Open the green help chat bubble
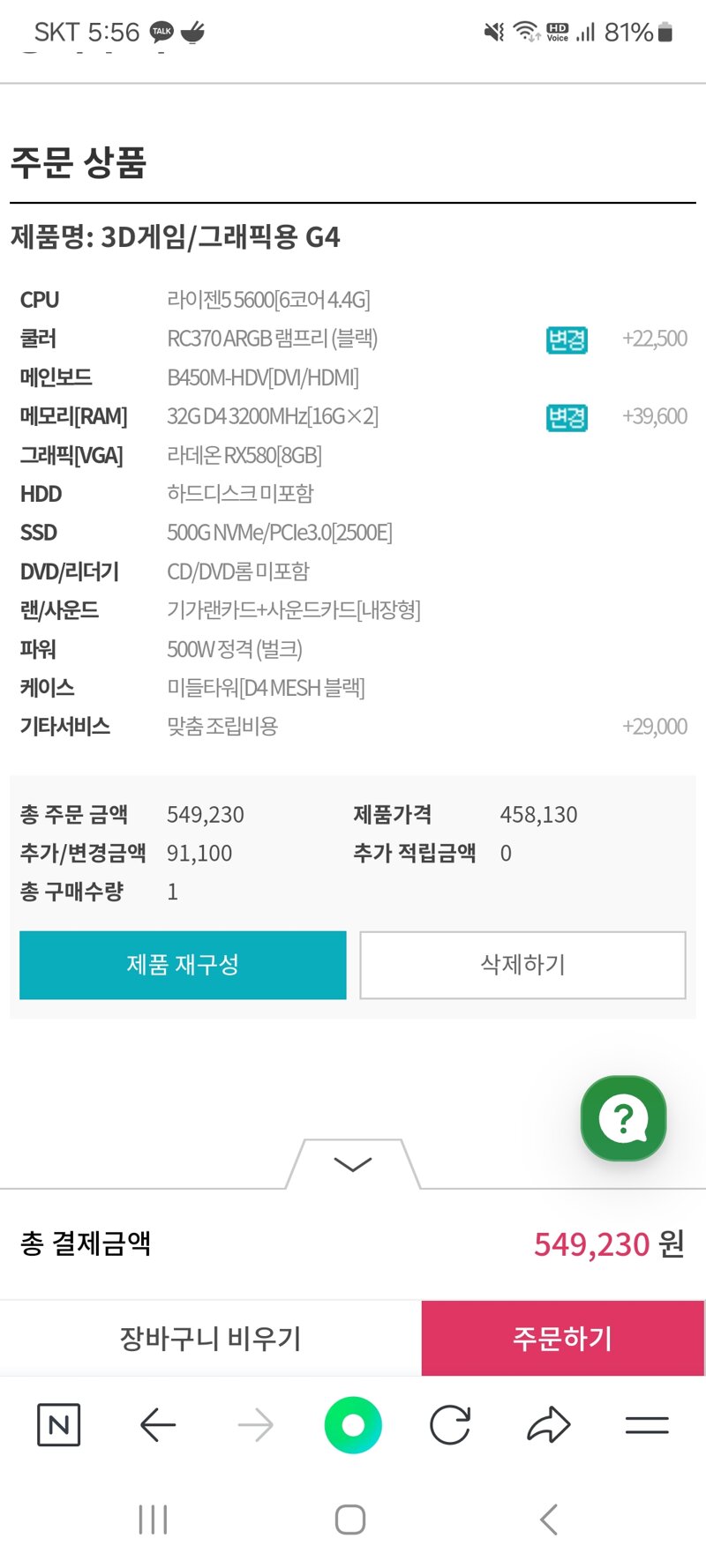Viewport: 706px width, 1568px height. click(623, 1118)
